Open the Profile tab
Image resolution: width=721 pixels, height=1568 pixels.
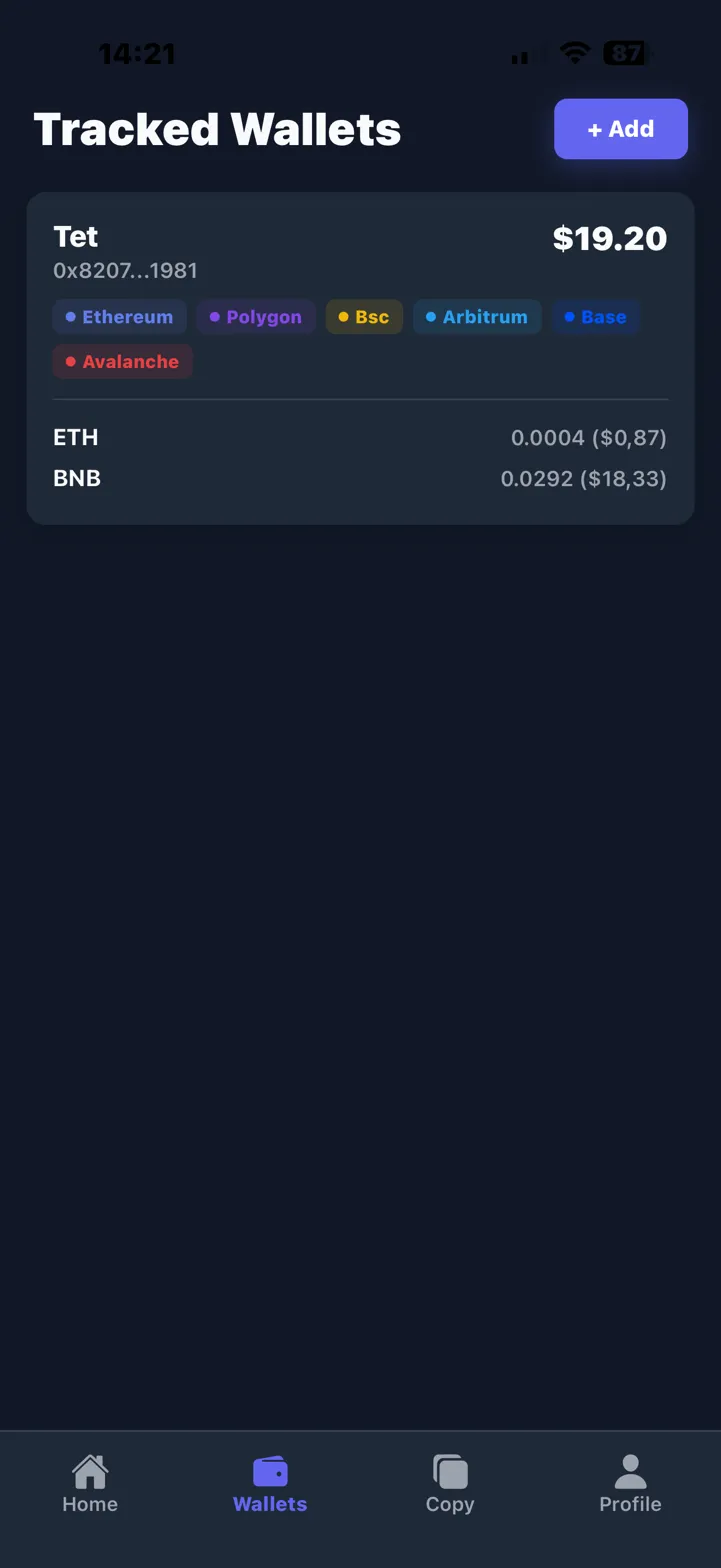(x=630, y=1484)
